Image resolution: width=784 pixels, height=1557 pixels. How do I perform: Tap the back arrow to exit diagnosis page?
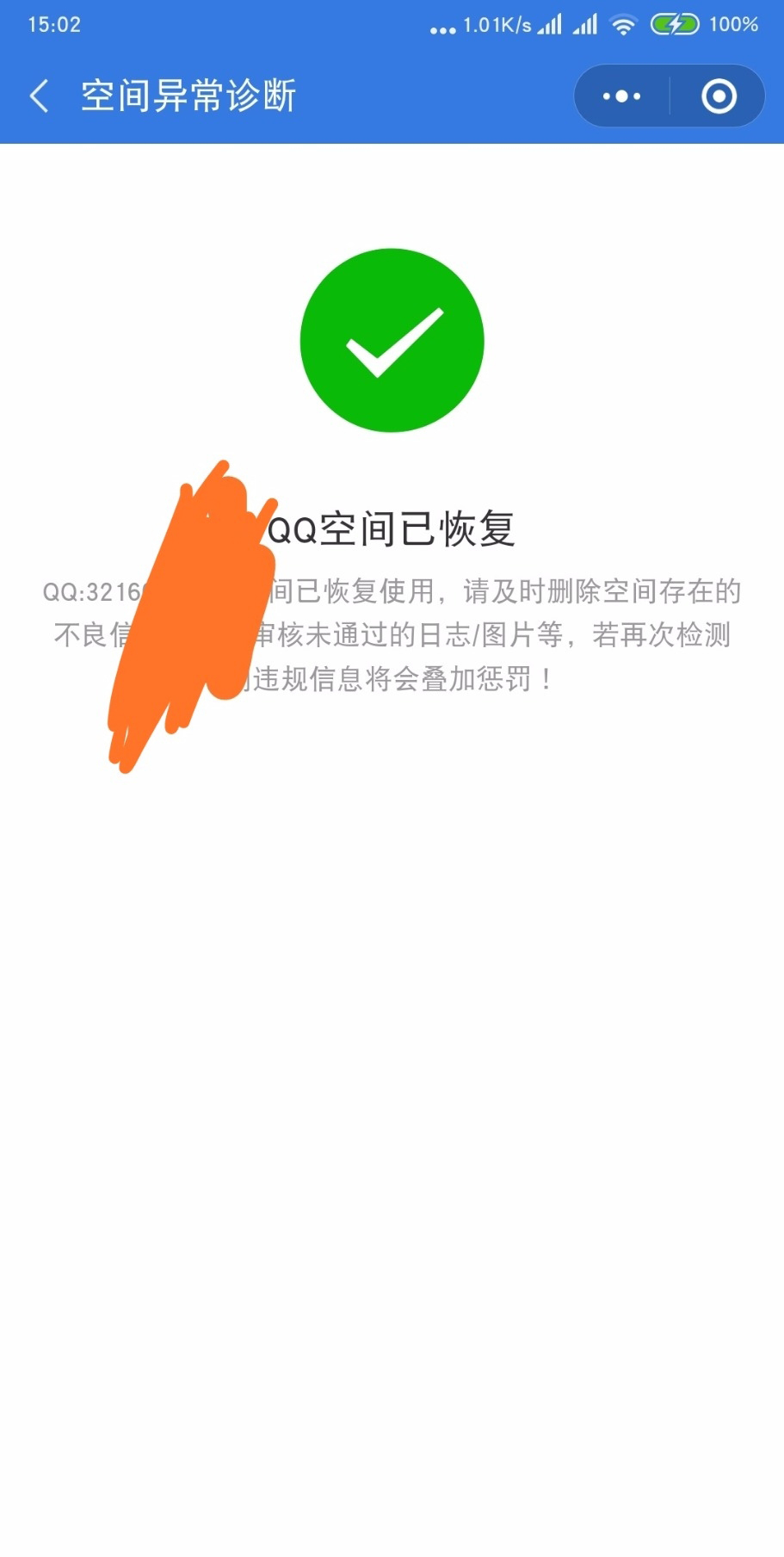pos(38,96)
